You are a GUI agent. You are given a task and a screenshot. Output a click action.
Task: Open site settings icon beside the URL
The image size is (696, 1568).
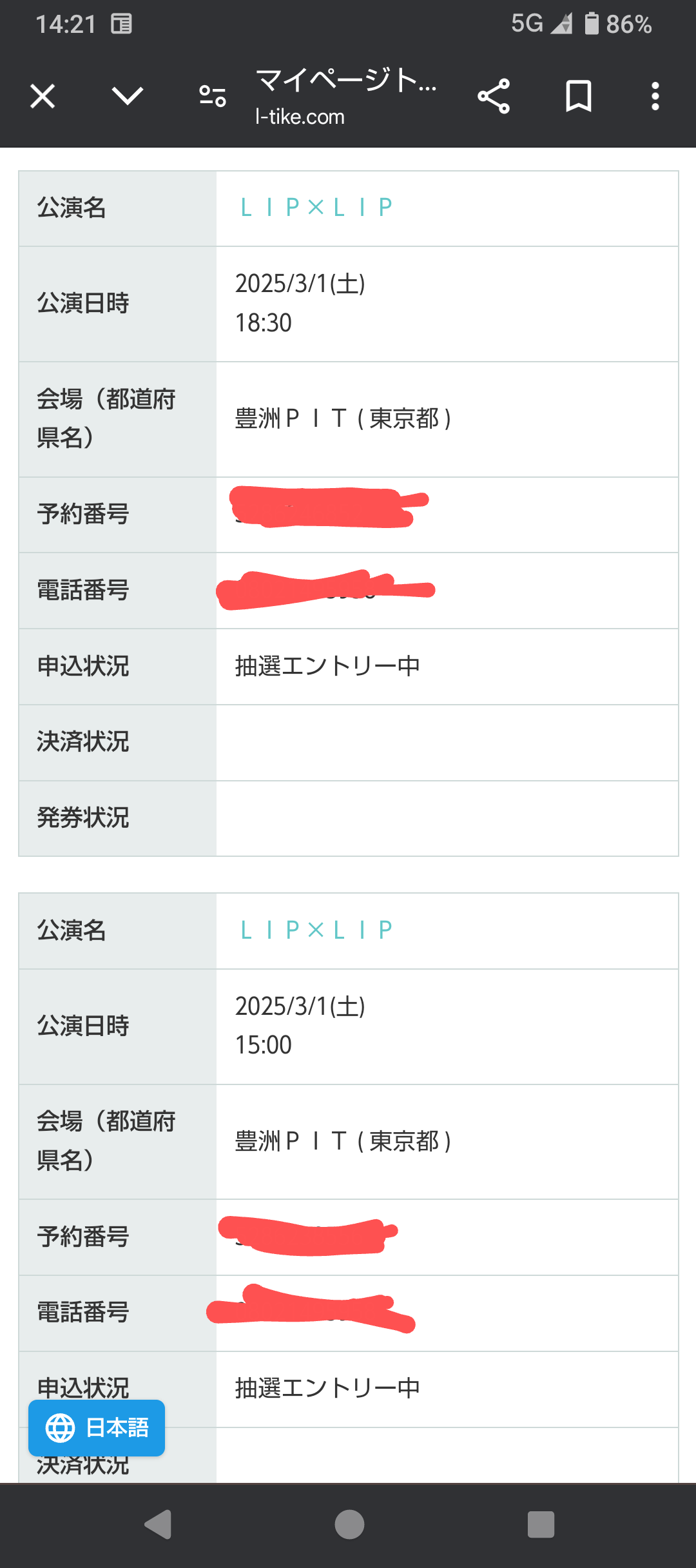[212, 97]
